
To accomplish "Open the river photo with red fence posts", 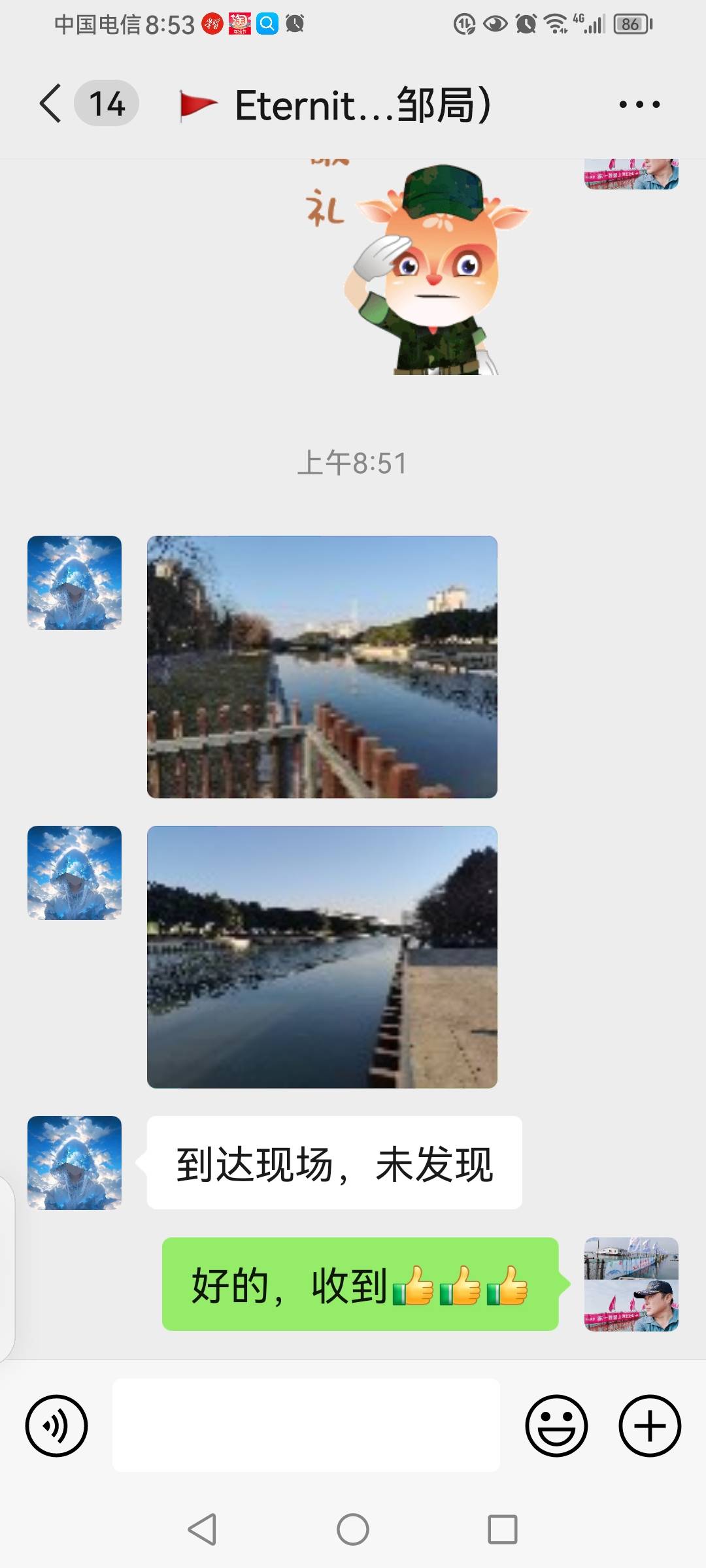I will click(x=322, y=667).
